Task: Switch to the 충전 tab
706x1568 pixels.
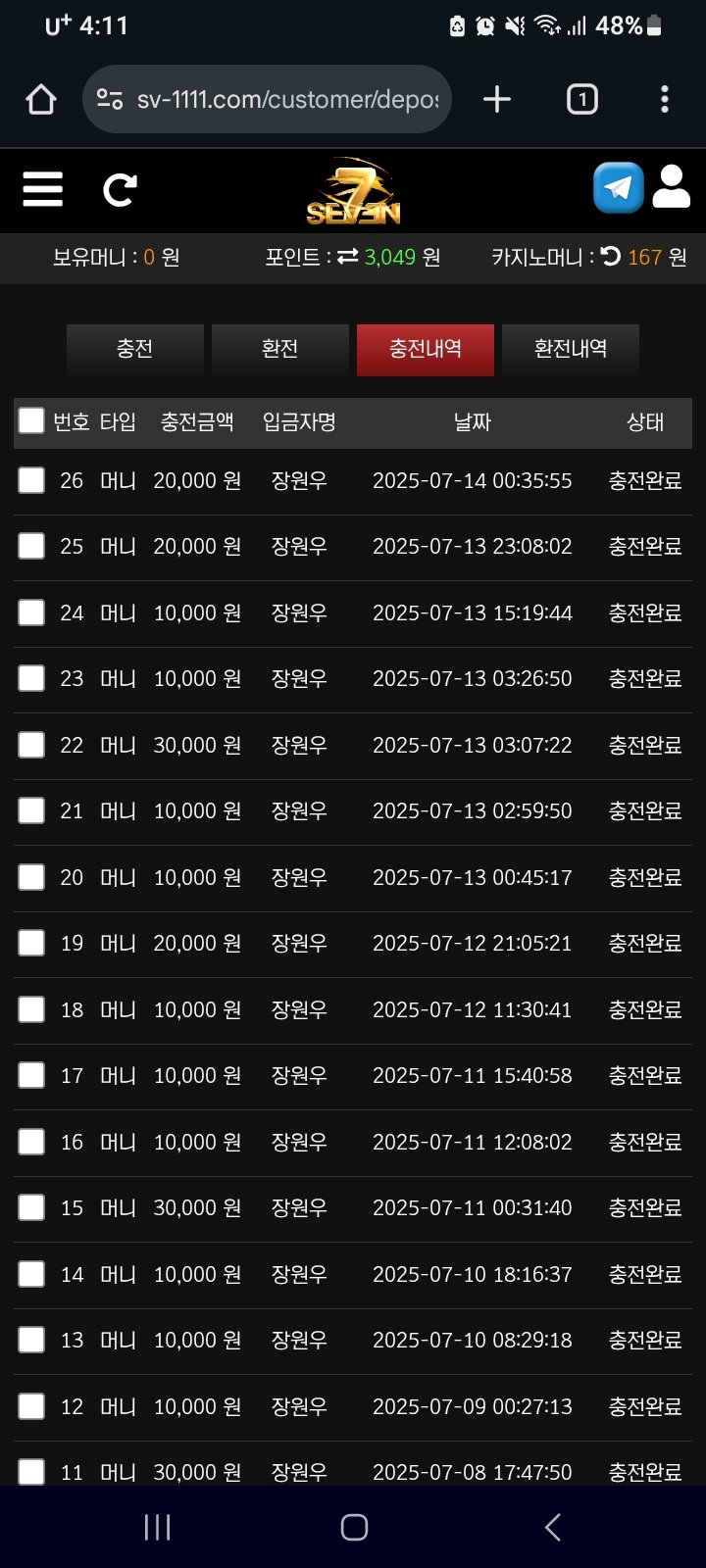Action: 134,349
